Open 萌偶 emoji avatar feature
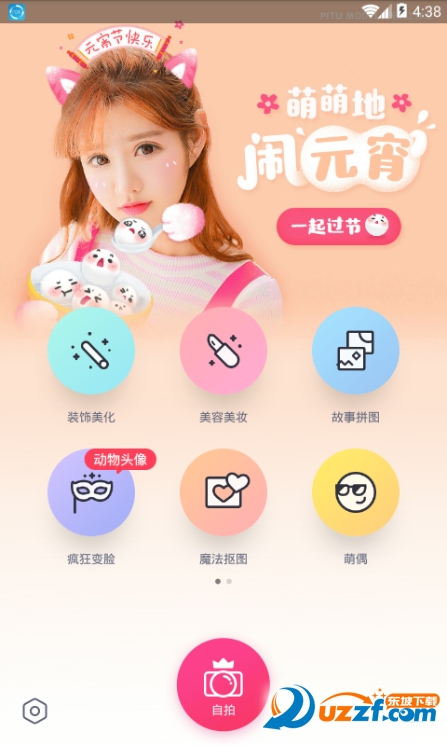 tap(356, 492)
